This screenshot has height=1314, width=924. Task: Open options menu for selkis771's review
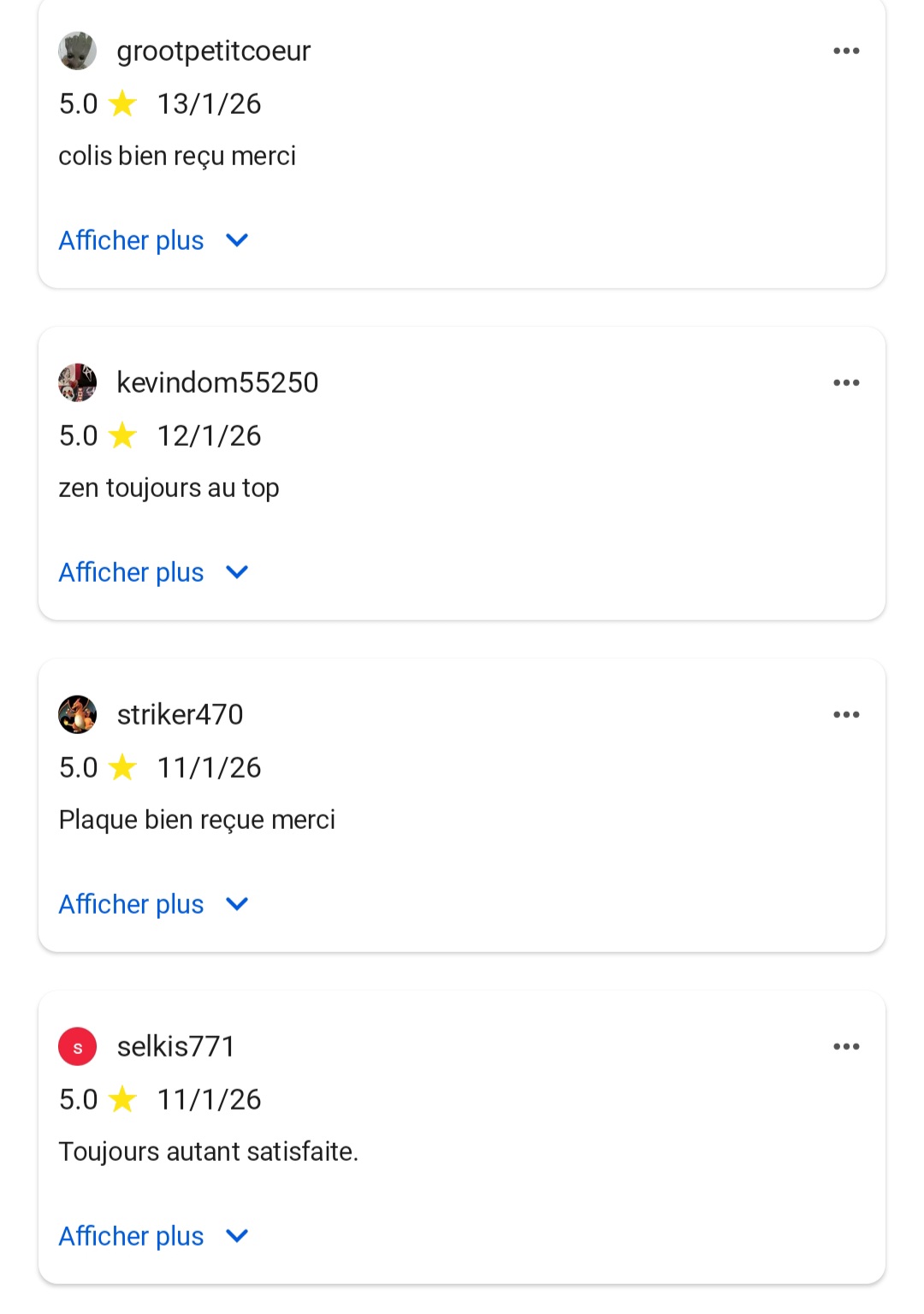[846, 1047]
